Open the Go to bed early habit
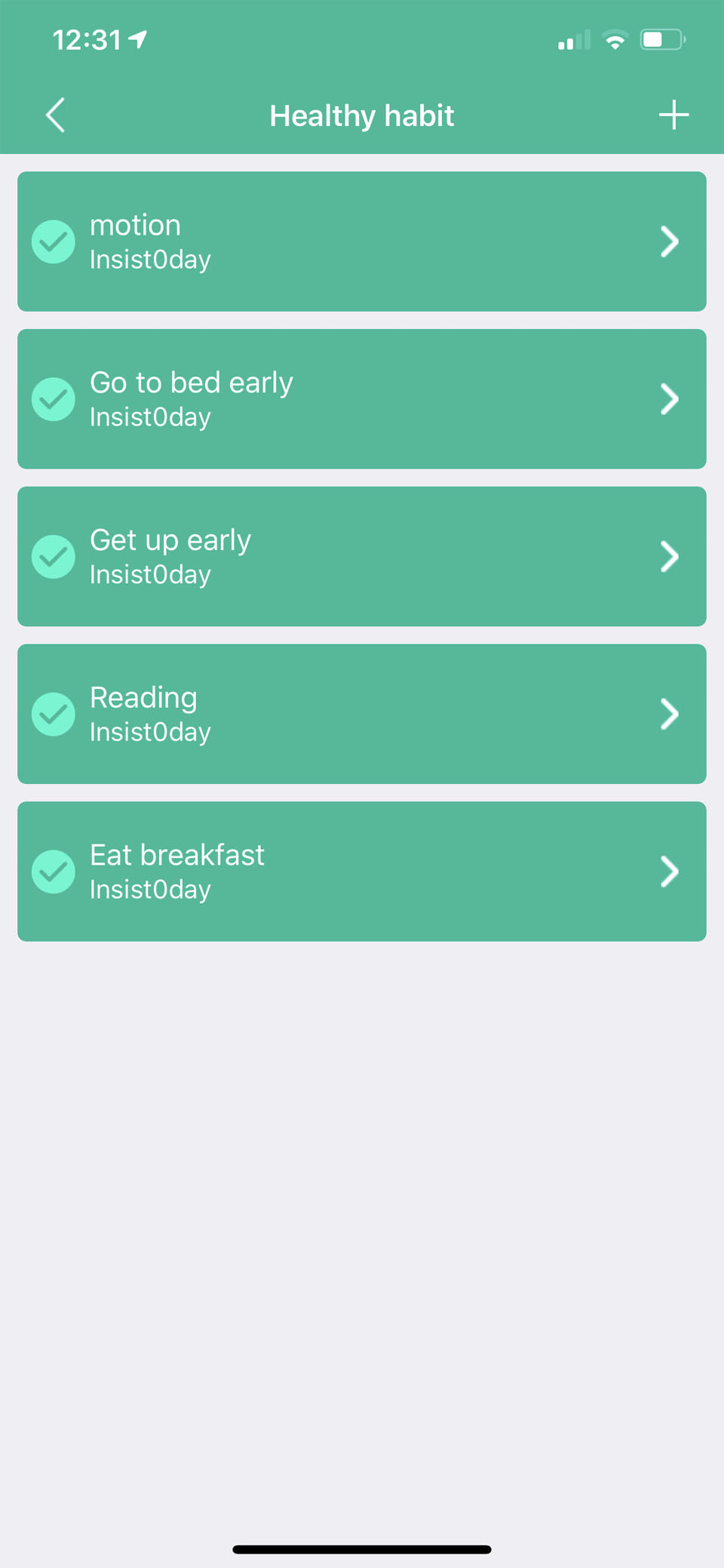724x1568 pixels. click(x=362, y=399)
